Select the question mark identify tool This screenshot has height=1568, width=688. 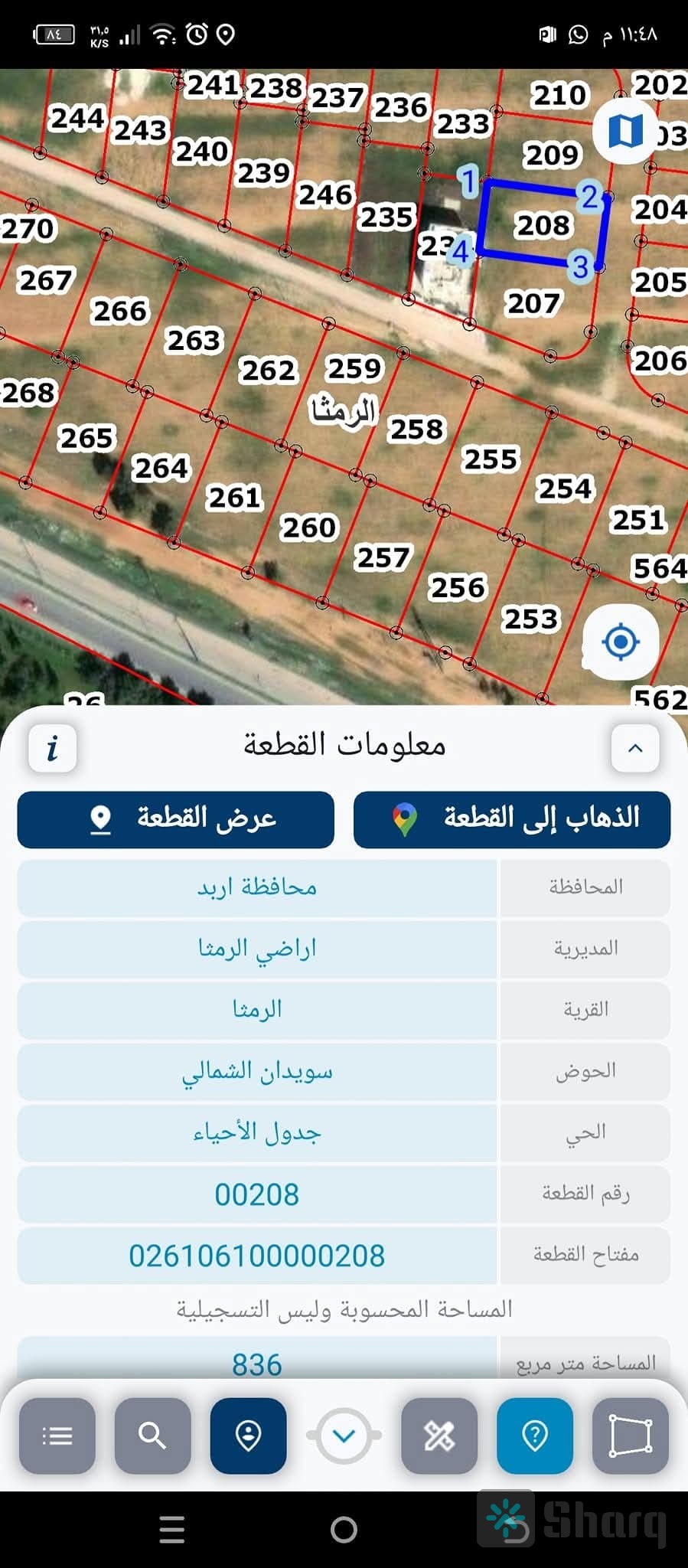(535, 1436)
